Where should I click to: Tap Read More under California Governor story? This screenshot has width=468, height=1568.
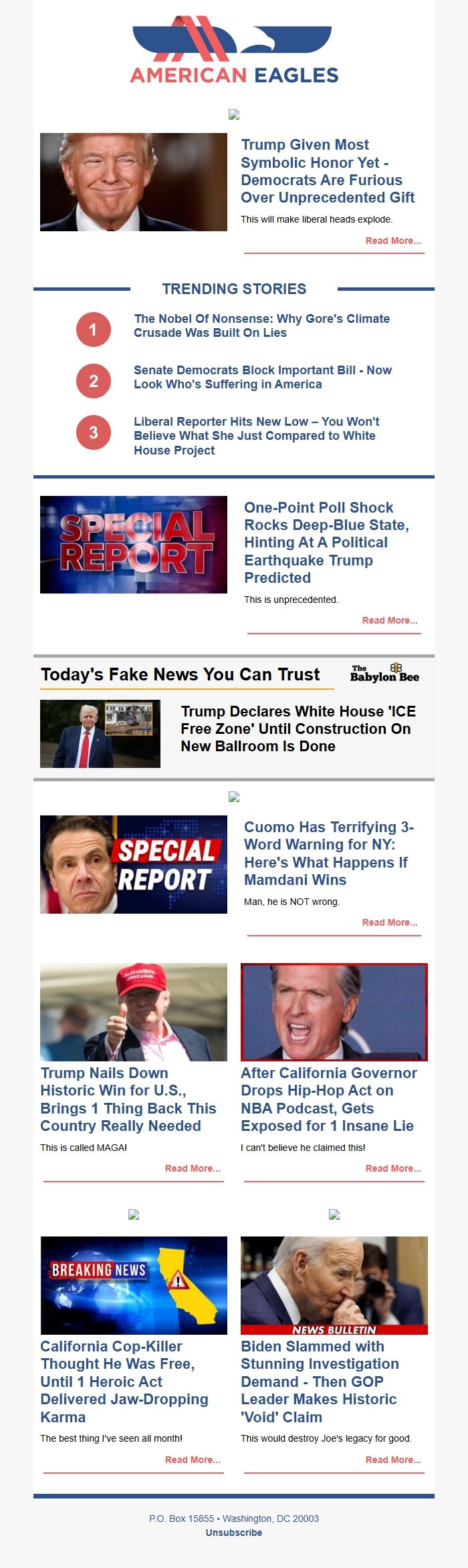click(392, 1168)
